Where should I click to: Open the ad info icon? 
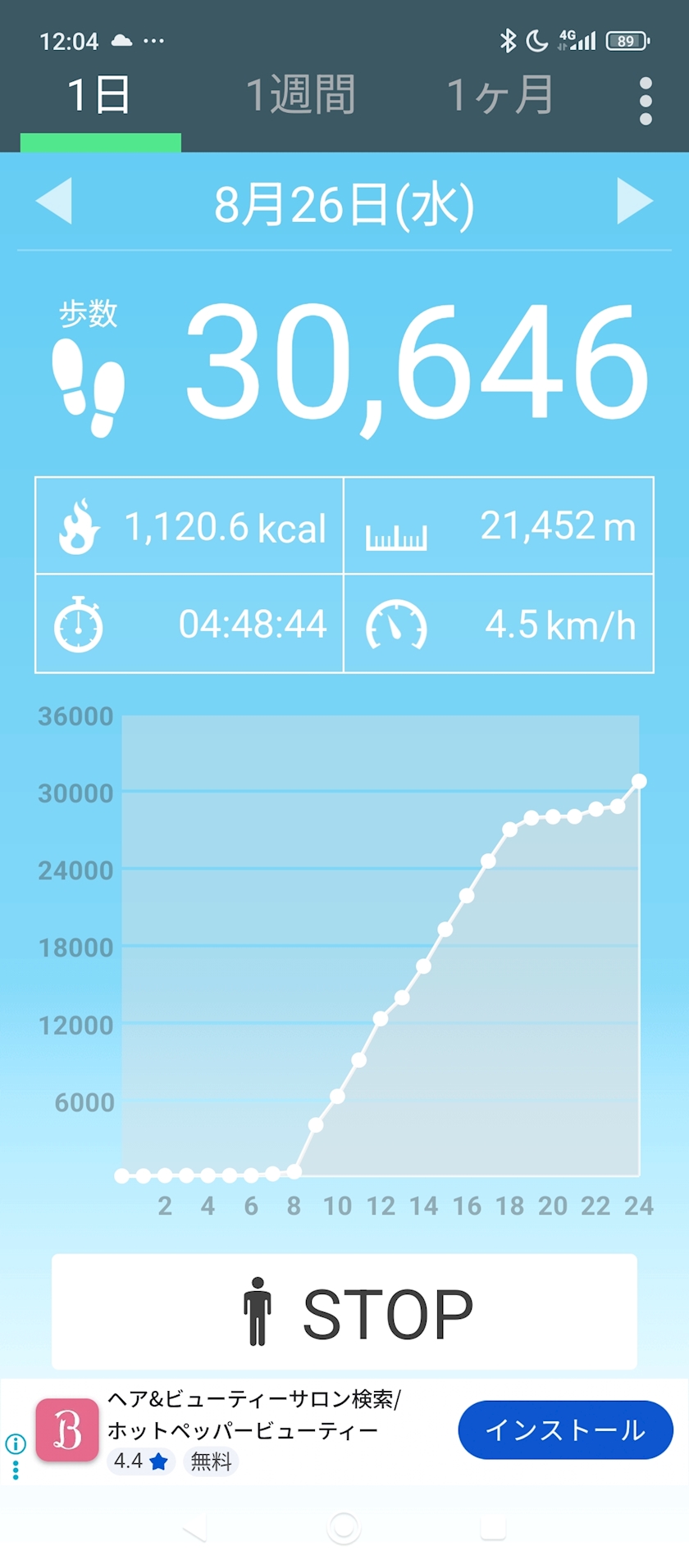[x=16, y=1444]
